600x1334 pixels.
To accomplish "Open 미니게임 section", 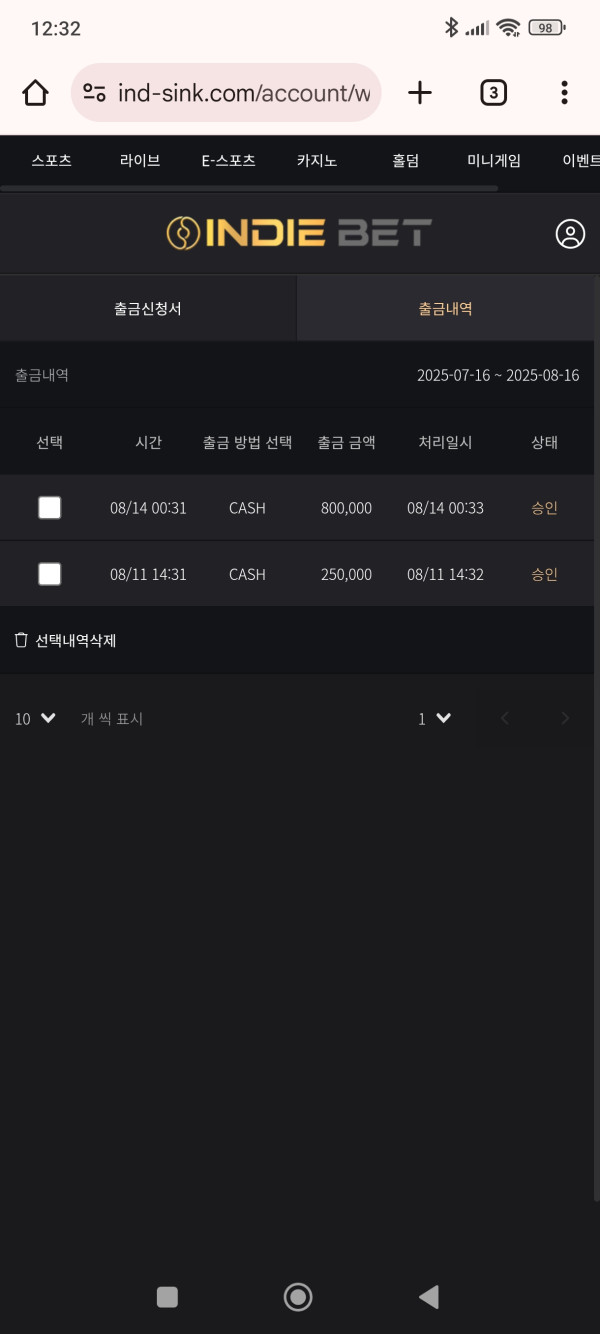I will tap(494, 160).
